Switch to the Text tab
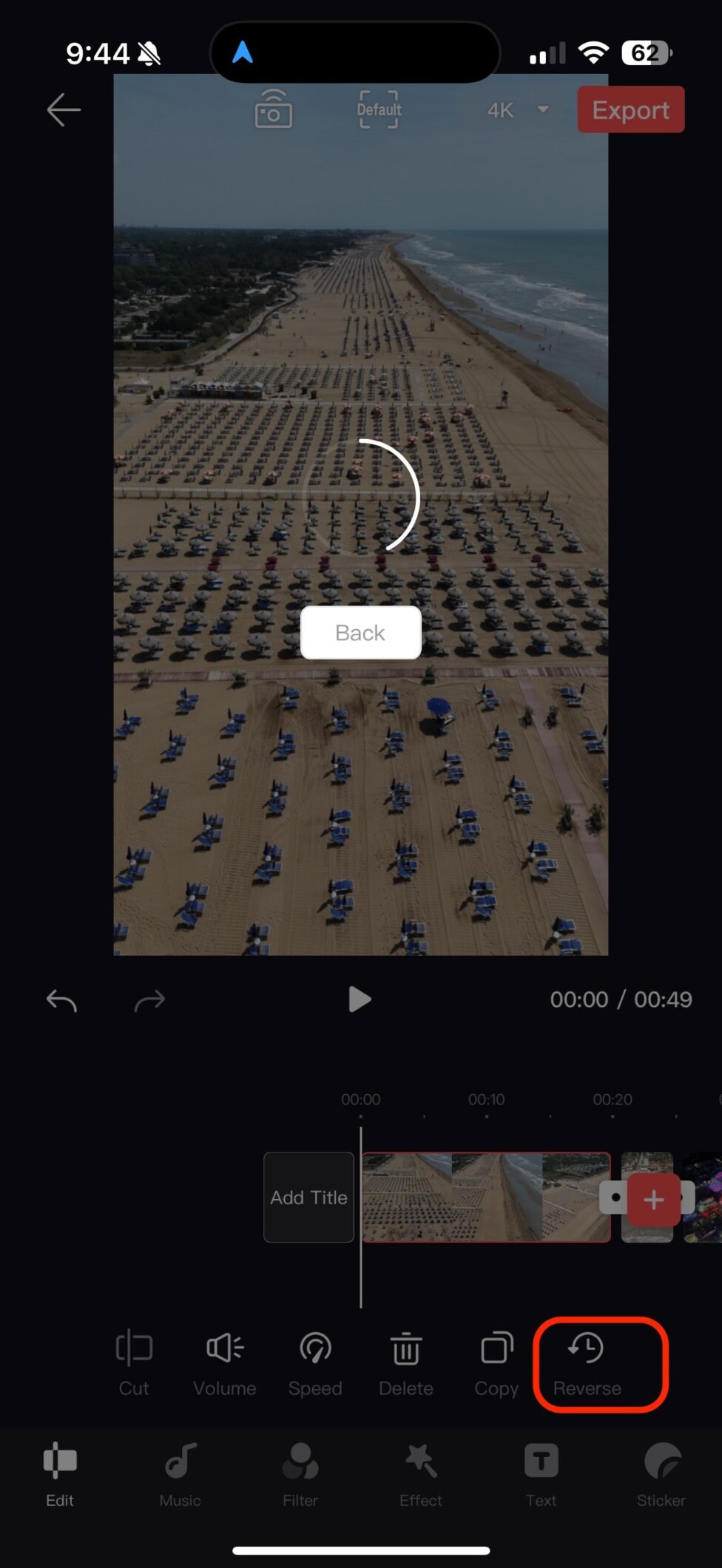 541,1476
